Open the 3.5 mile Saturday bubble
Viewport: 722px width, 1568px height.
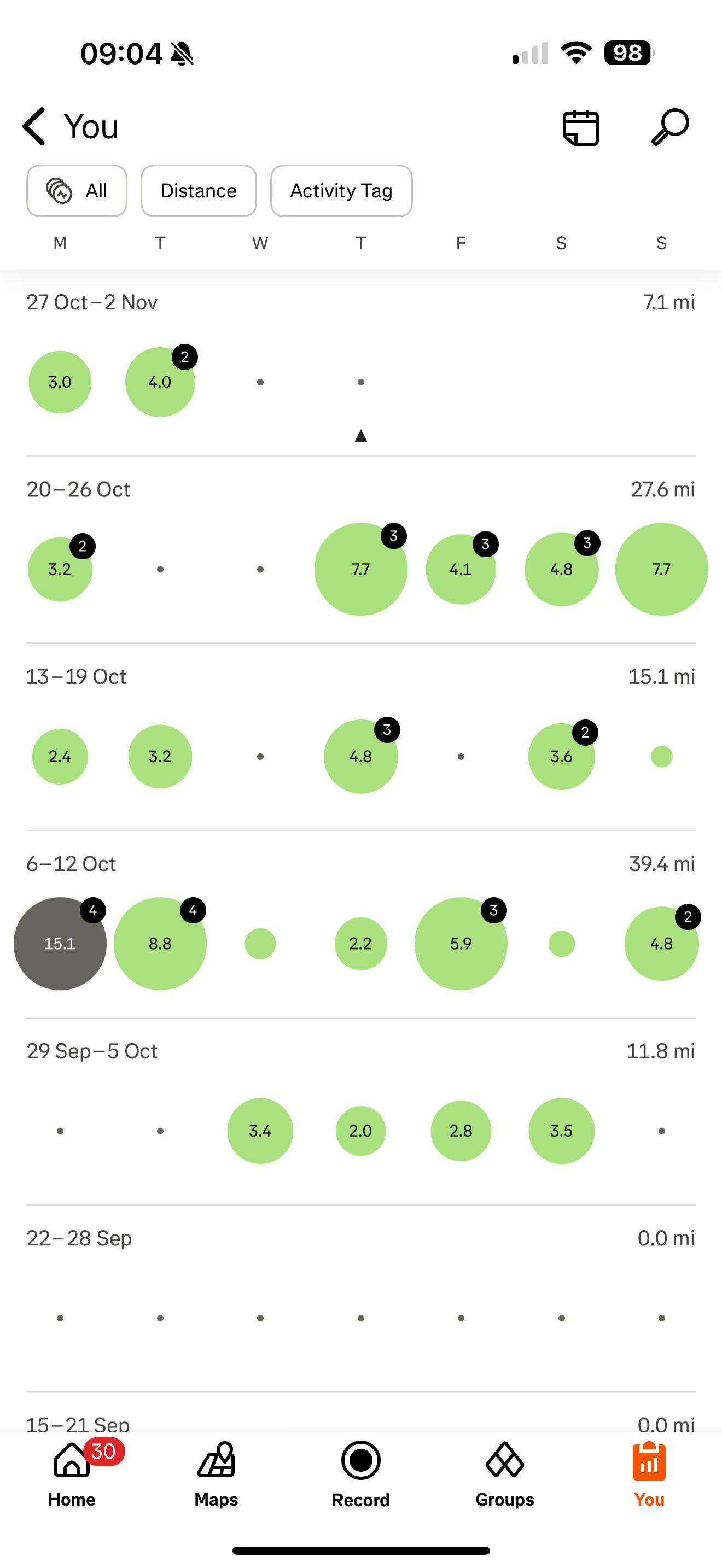coord(561,1131)
